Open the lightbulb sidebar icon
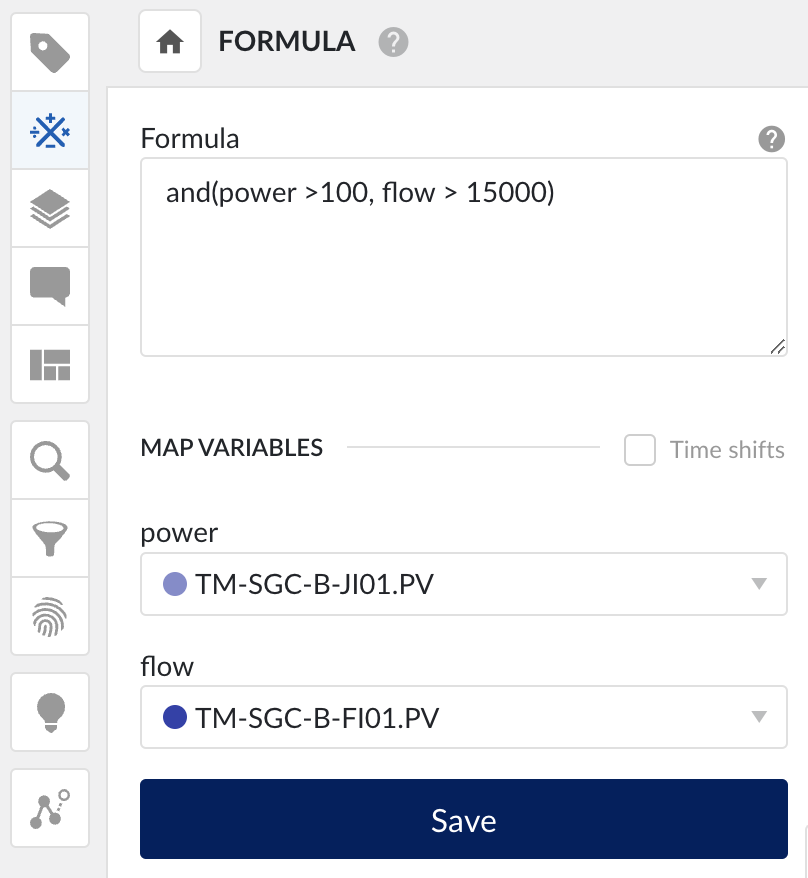Viewport: 808px width, 878px height. [50, 712]
